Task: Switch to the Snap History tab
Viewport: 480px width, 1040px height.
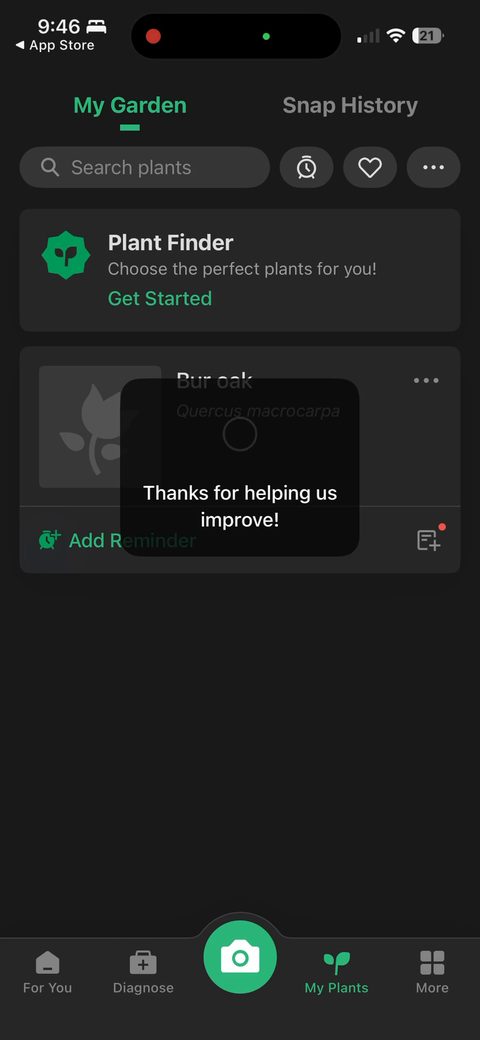Action: (350, 105)
